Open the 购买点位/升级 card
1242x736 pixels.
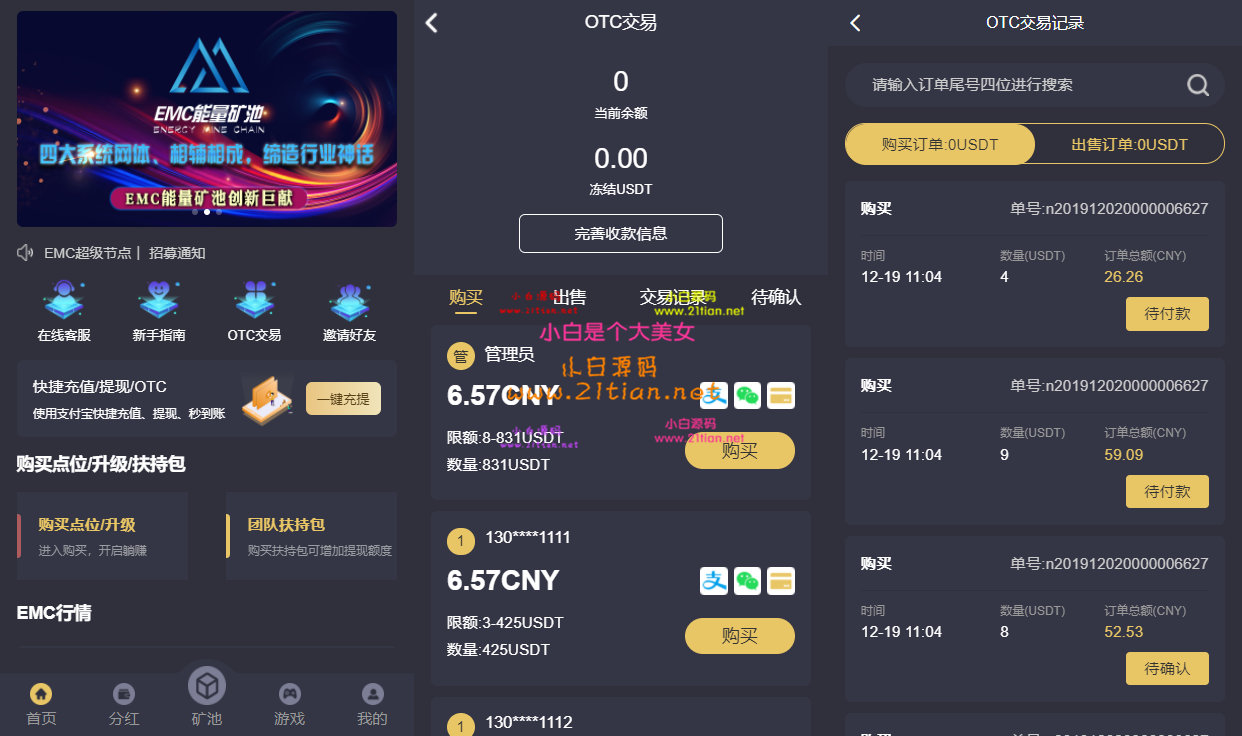click(102, 536)
